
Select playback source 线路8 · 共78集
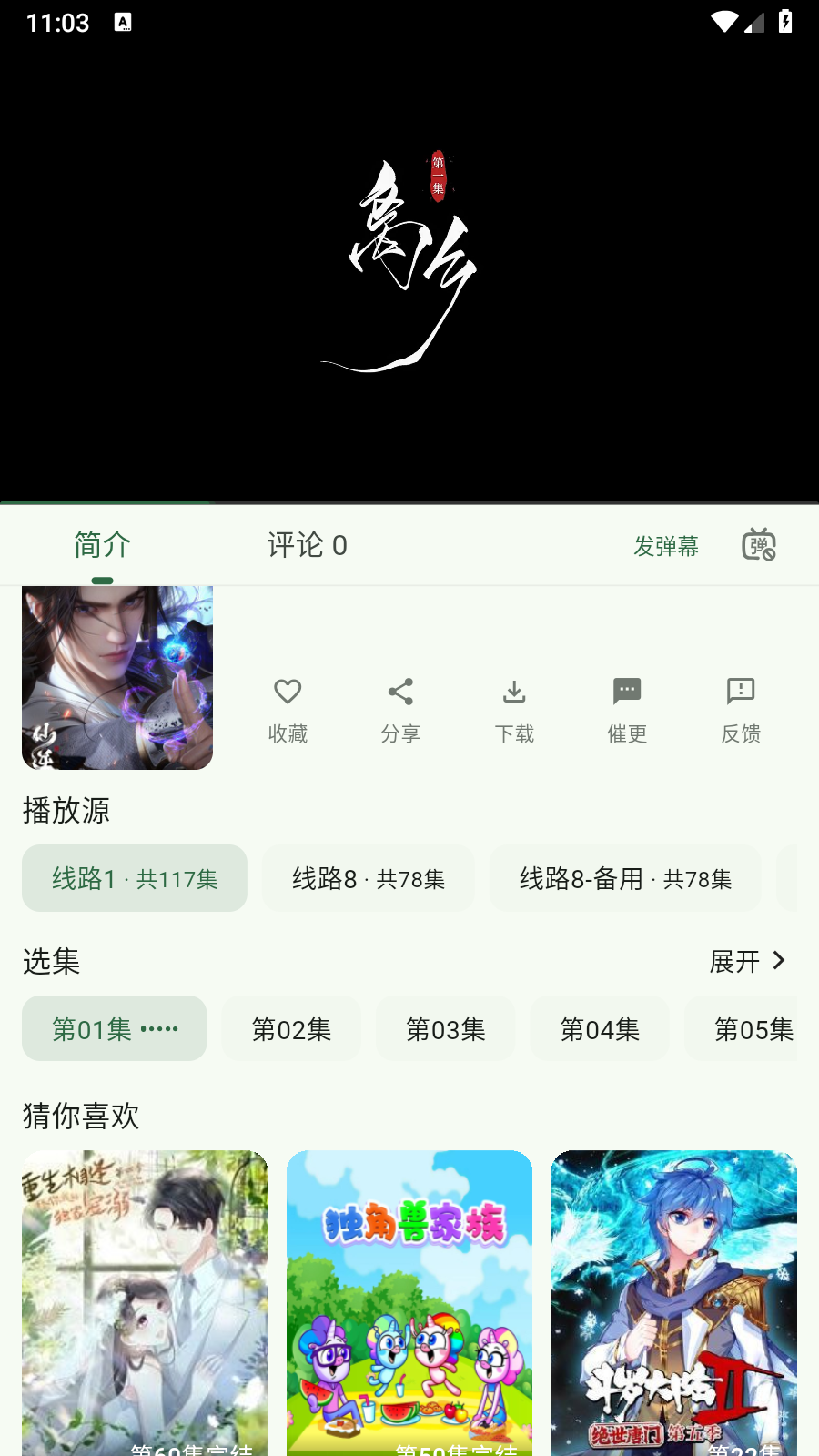pyautogui.click(x=368, y=878)
